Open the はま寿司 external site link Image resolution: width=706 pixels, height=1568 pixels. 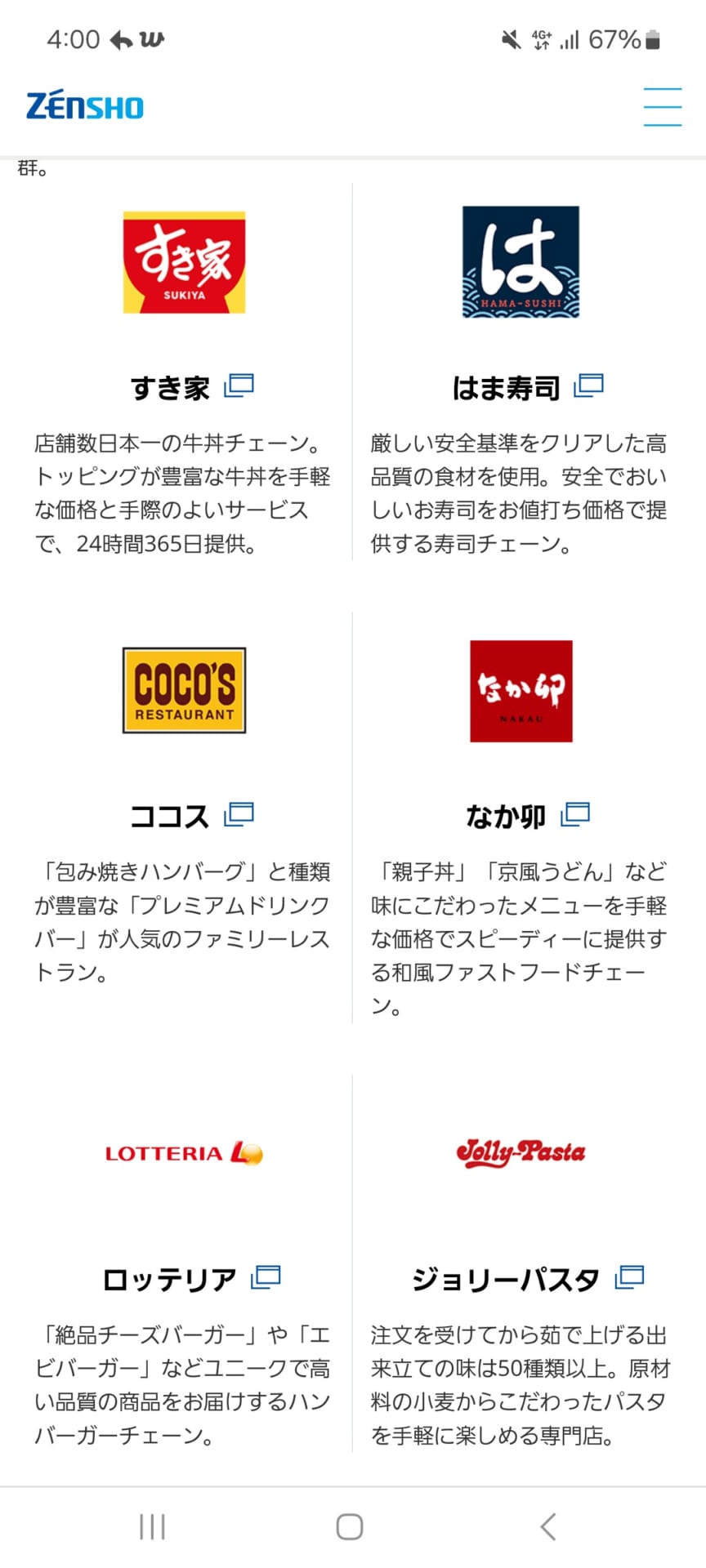click(527, 387)
